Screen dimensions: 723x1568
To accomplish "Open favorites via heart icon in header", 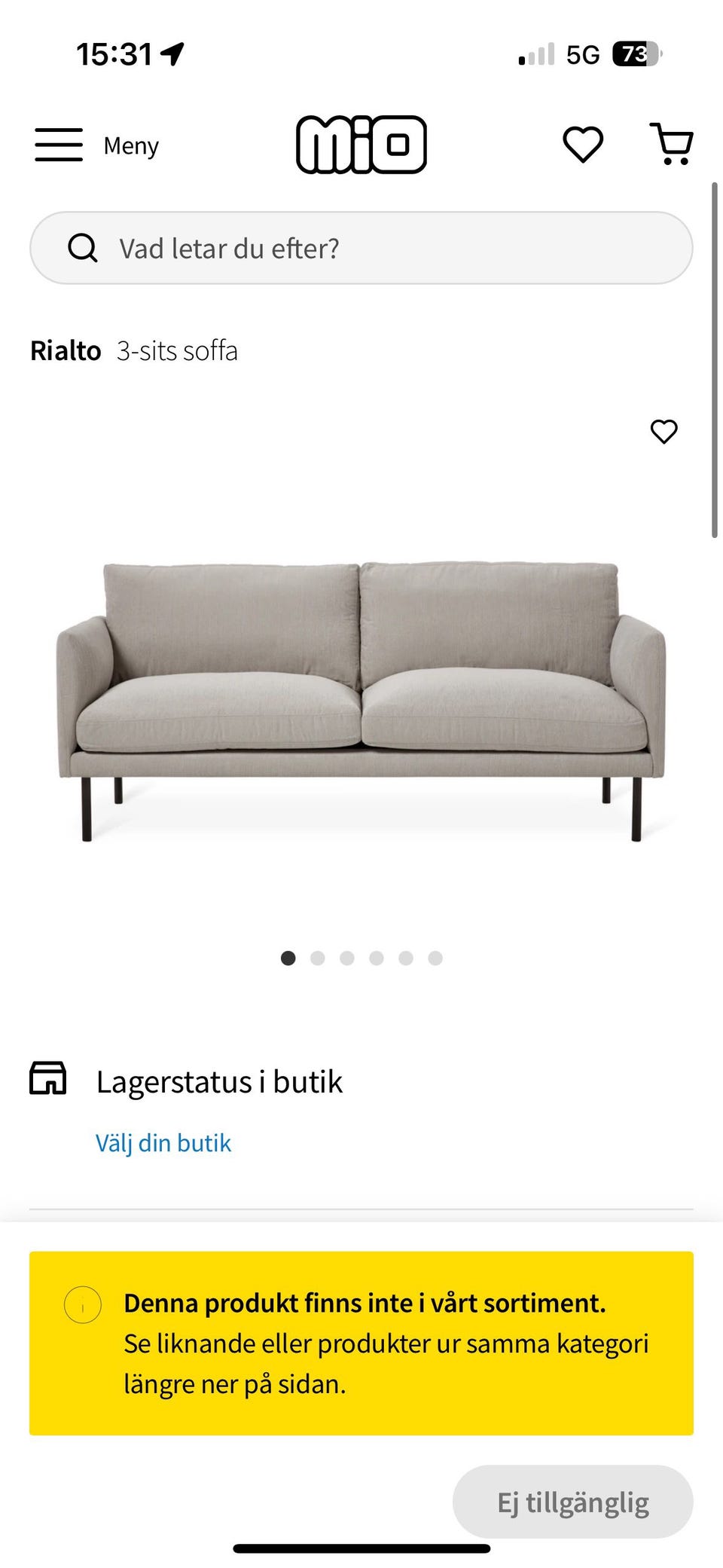I will click(x=581, y=145).
